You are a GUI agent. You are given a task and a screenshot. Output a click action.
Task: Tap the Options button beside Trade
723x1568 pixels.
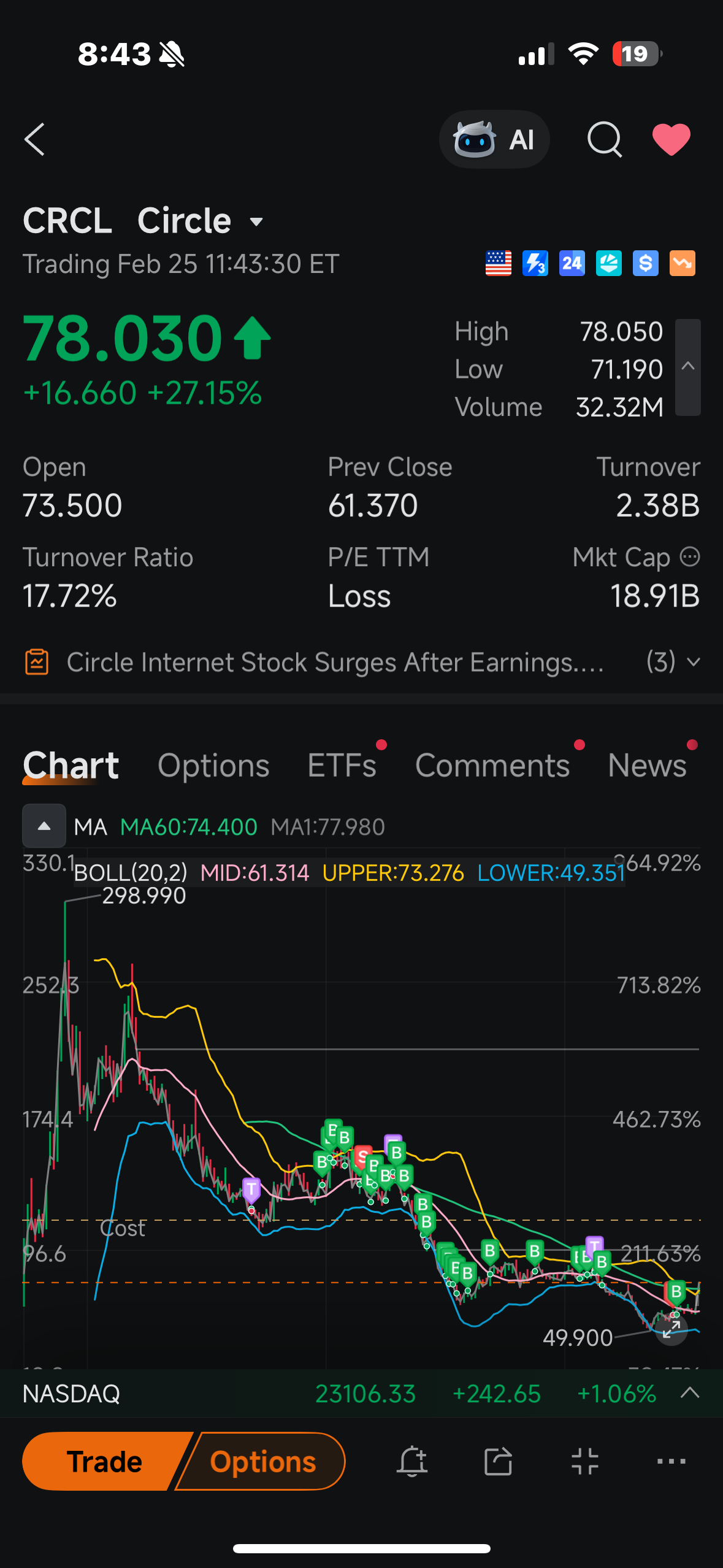click(264, 1461)
